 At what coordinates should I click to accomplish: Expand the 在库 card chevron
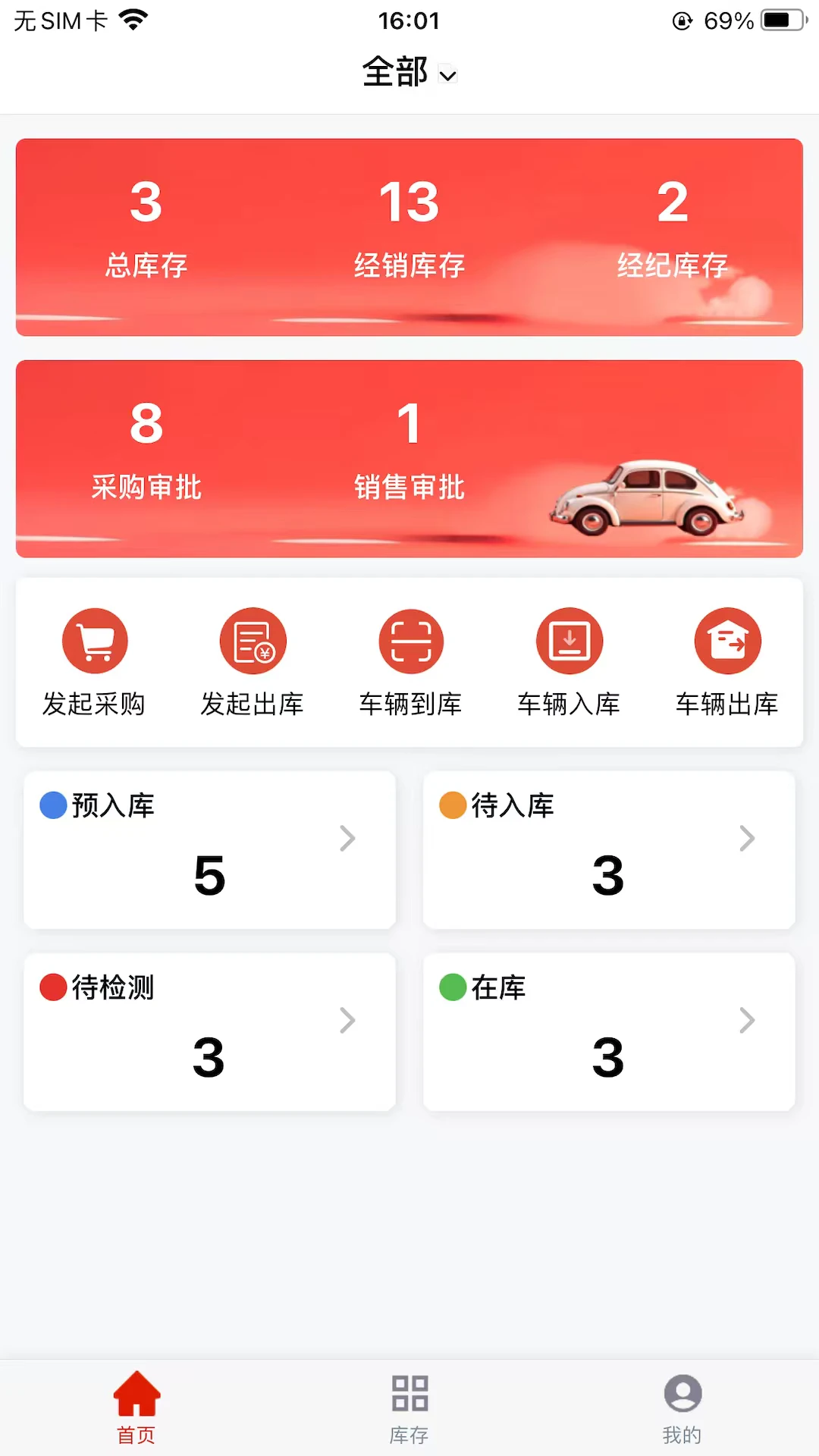pyautogui.click(x=747, y=1020)
